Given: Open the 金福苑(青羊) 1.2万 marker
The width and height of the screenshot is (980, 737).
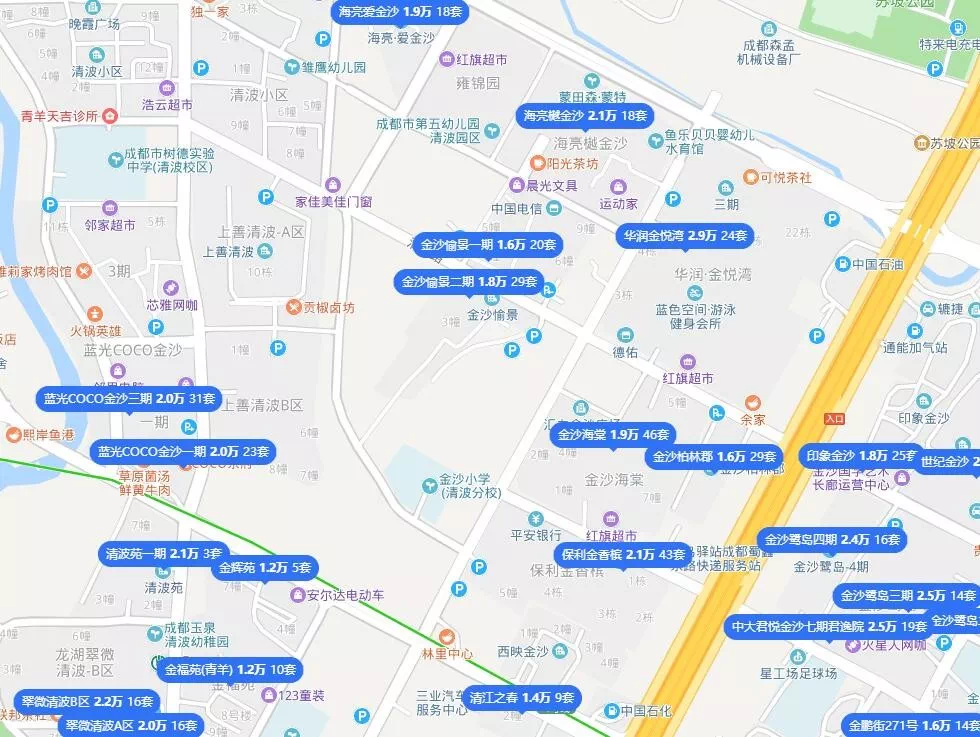Looking at the screenshot, I should pos(231,670).
